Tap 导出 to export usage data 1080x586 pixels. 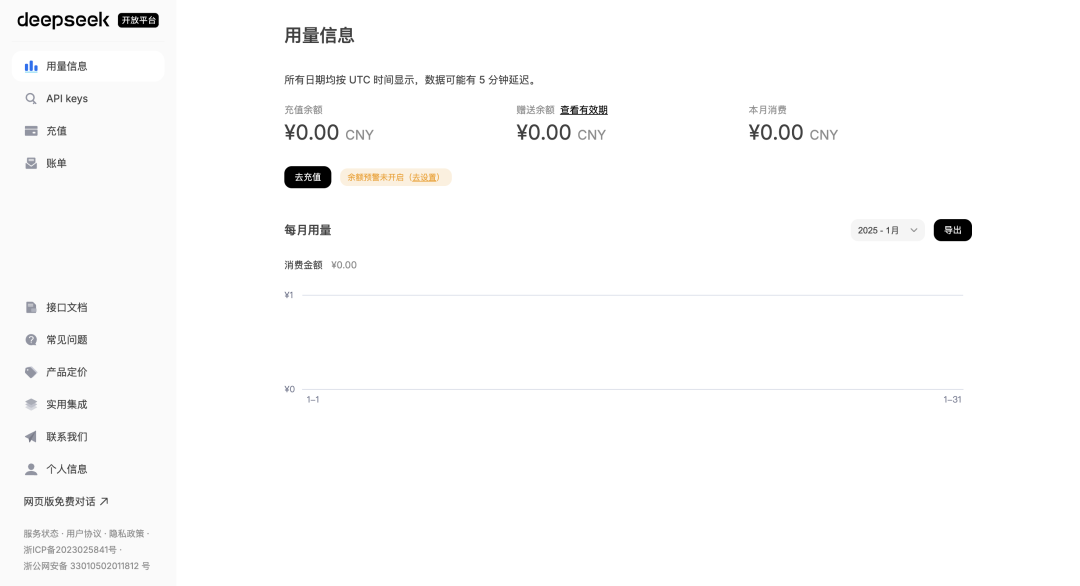tap(952, 230)
